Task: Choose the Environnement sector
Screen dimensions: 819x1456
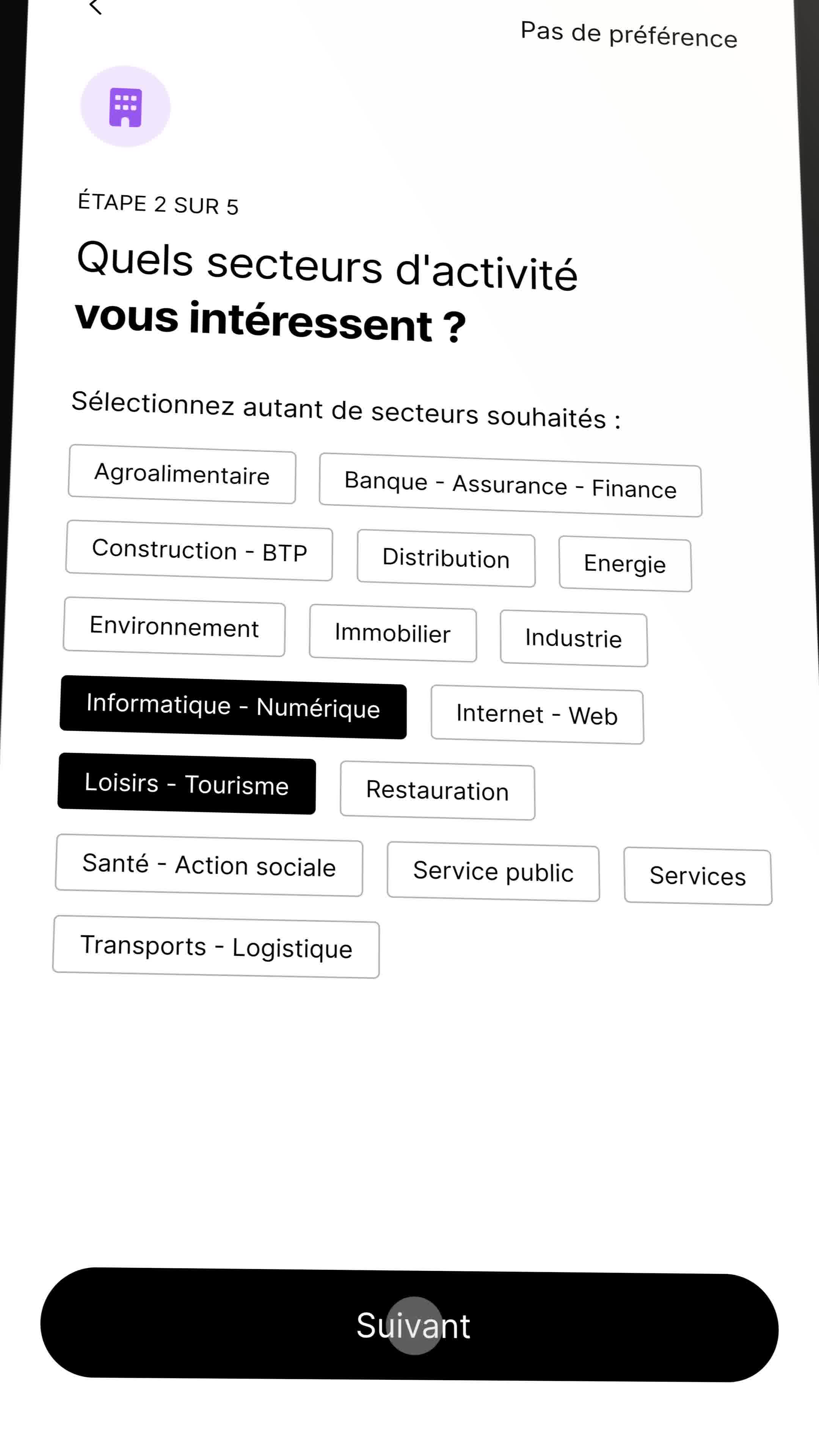Action: 174,627
